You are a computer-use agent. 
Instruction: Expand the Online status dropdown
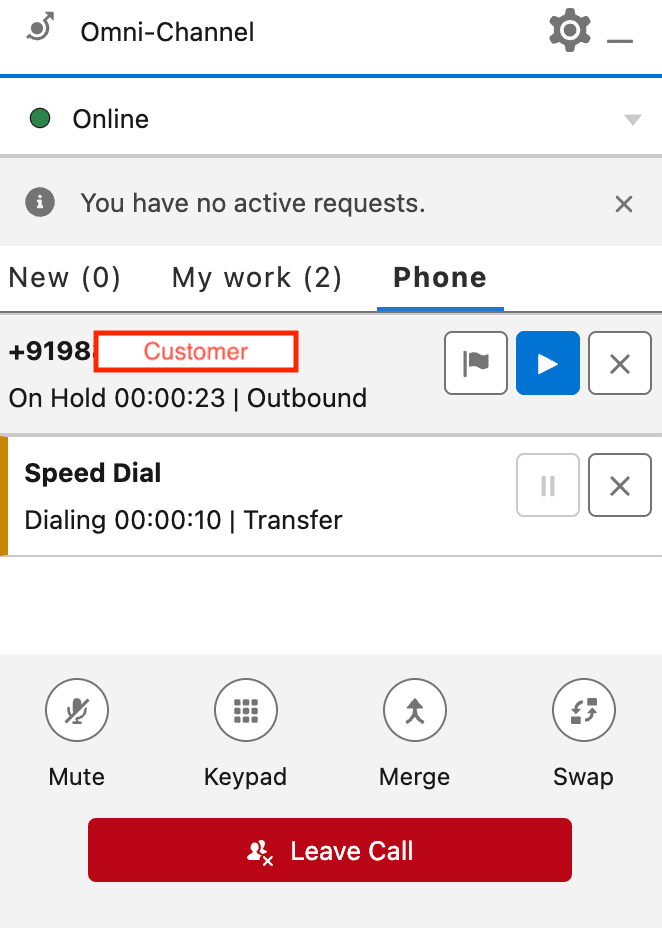(632, 119)
